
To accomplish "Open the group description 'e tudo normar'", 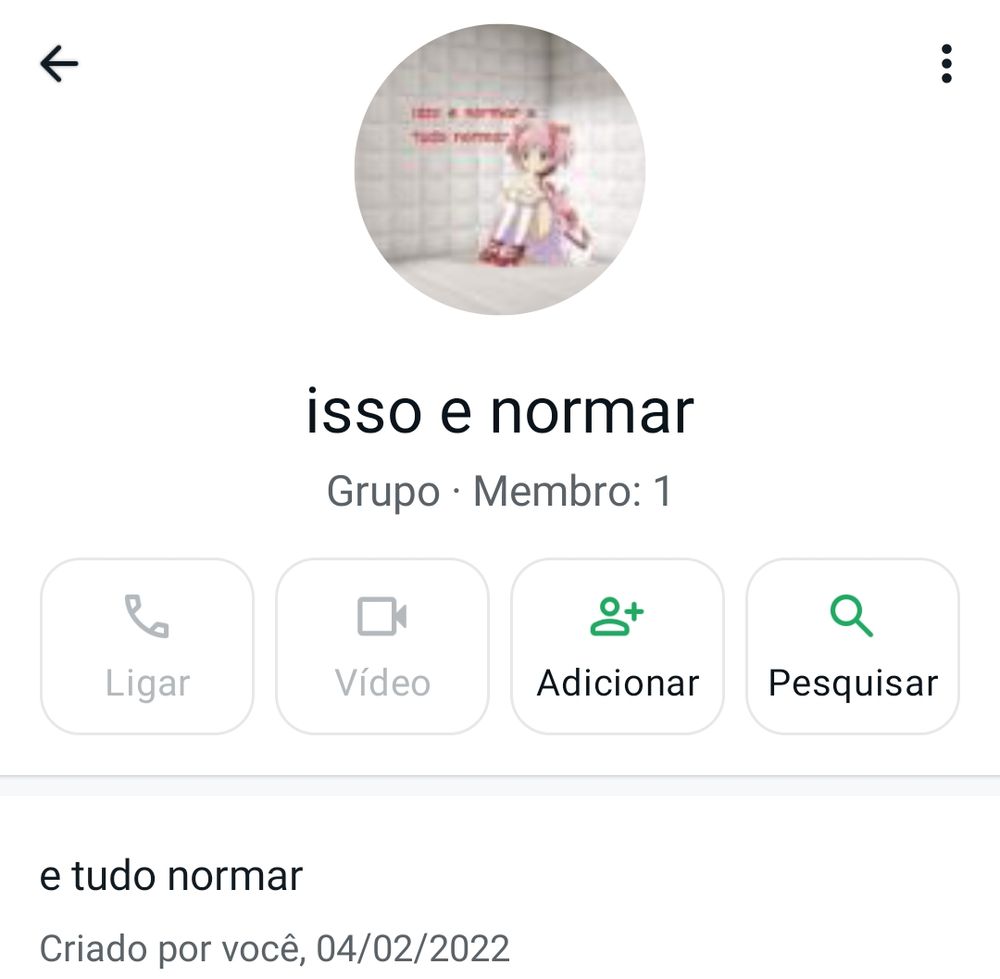I will pos(171,876).
